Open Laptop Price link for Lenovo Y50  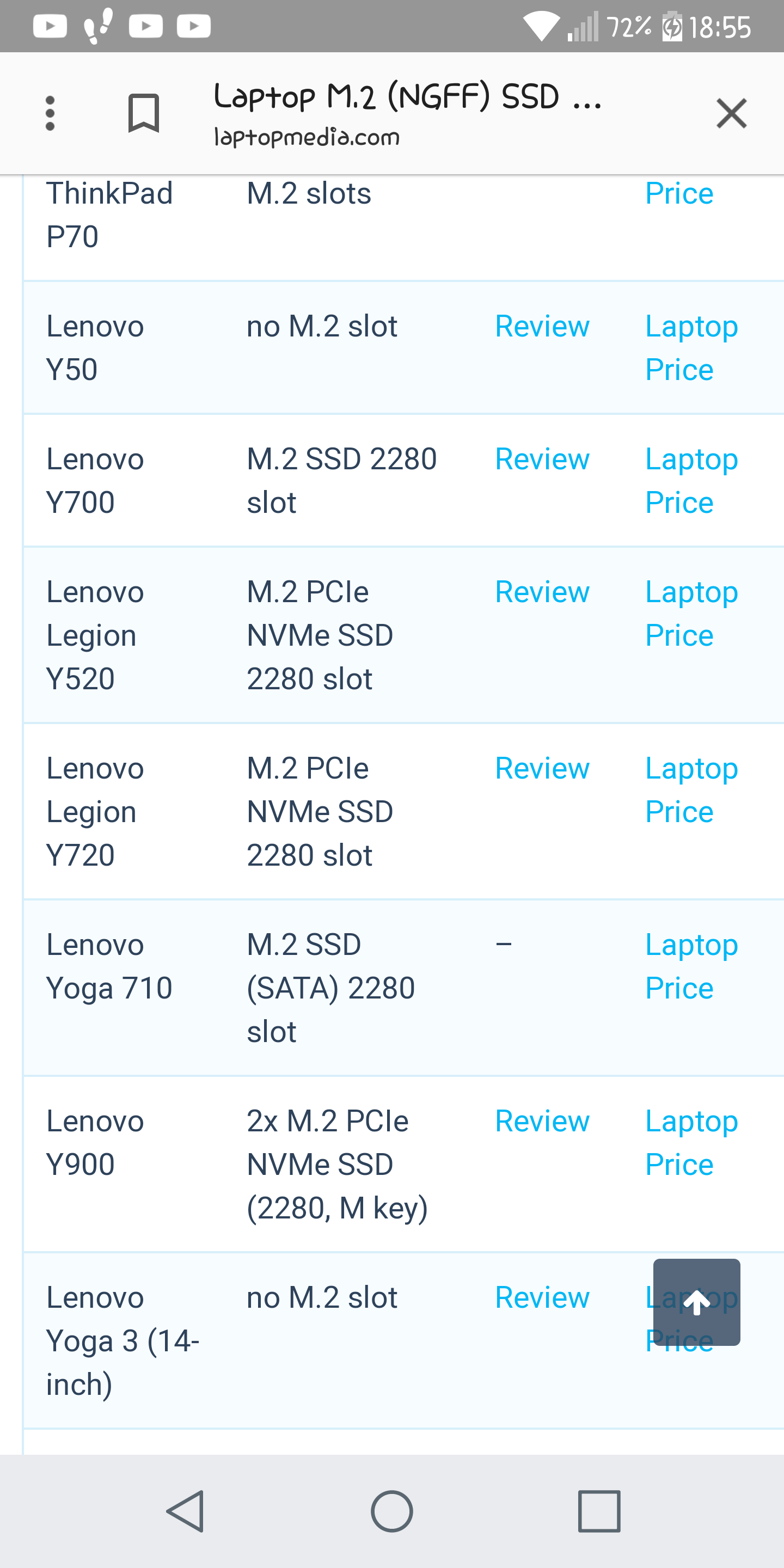click(x=691, y=348)
